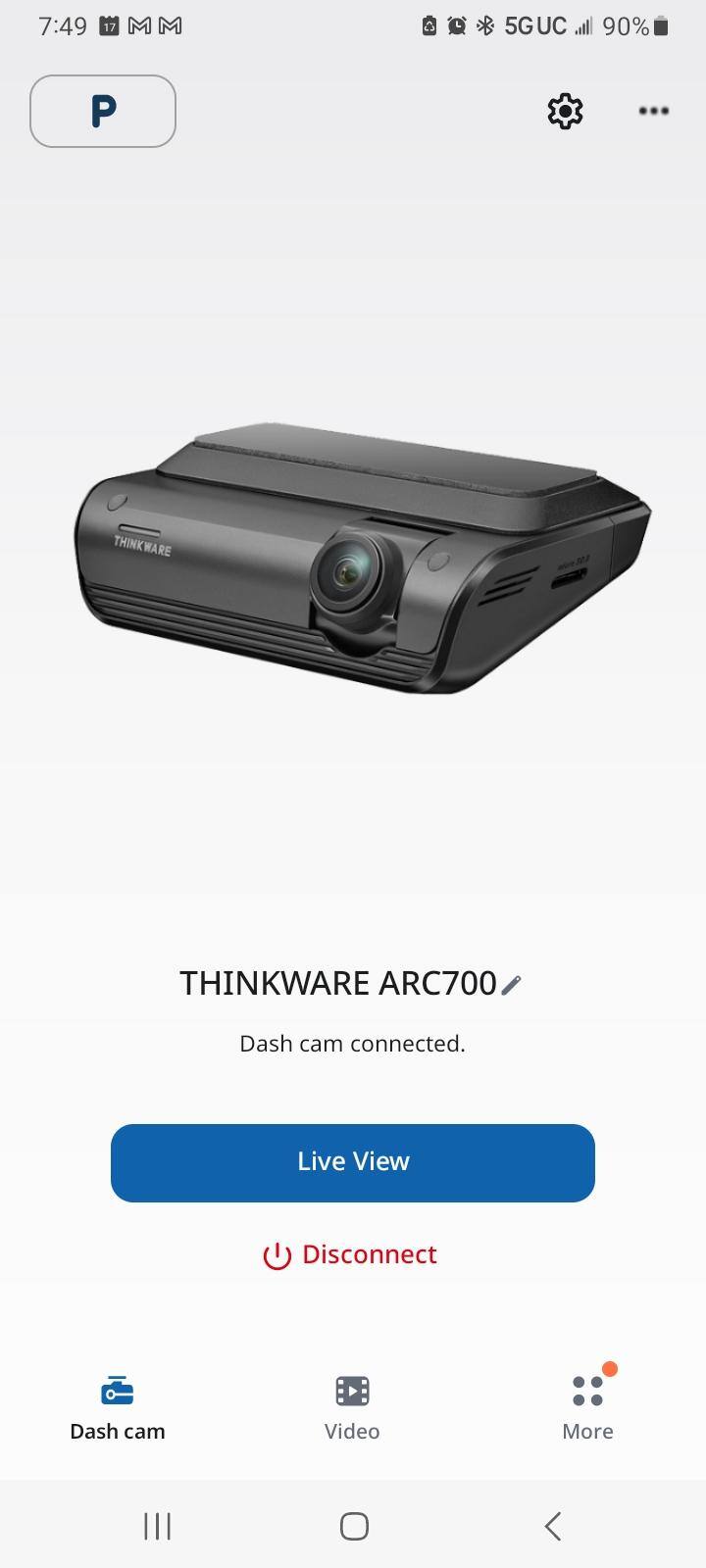
Task: Disconnect the dash cam
Action: point(351,1254)
